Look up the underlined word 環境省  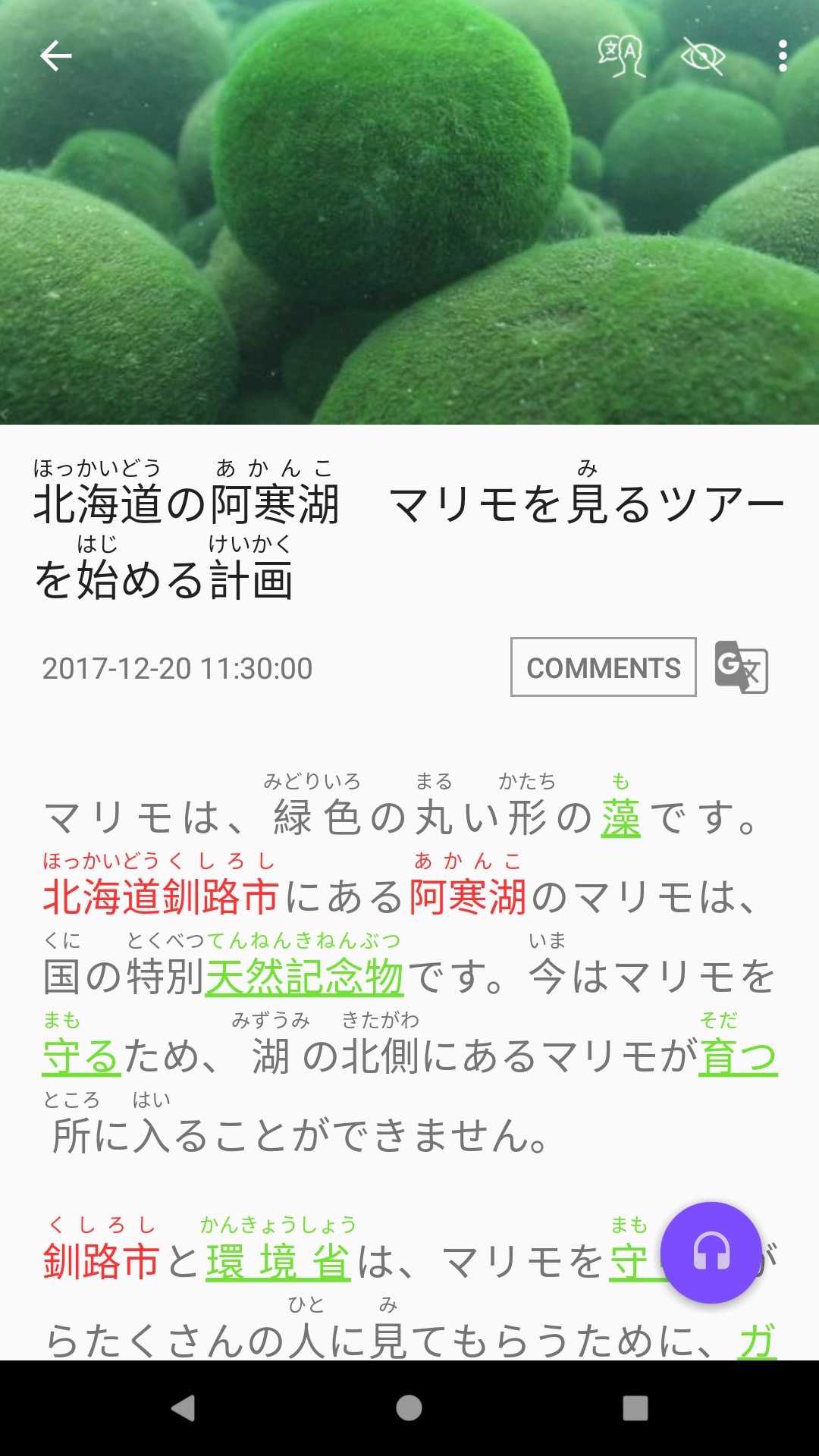278,1262
